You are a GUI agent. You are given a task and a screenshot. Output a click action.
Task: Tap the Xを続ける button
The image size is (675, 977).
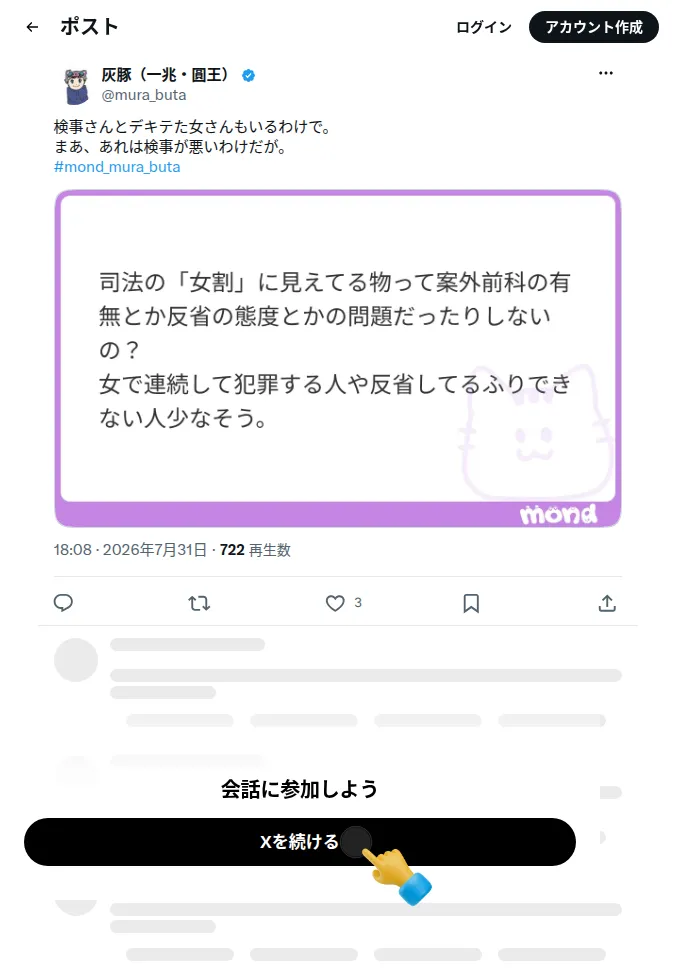pyautogui.click(x=300, y=842)
